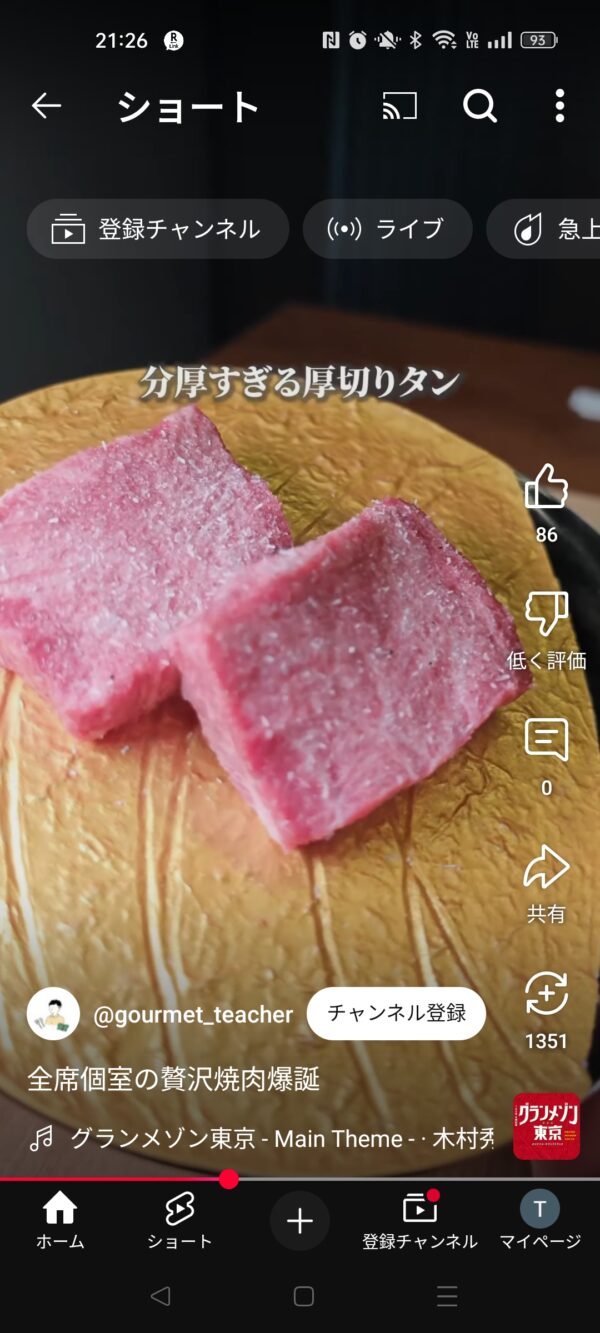Open the グランメゾン東京 sound thumbnail
600x1333 pixels.
[546, 1126]
